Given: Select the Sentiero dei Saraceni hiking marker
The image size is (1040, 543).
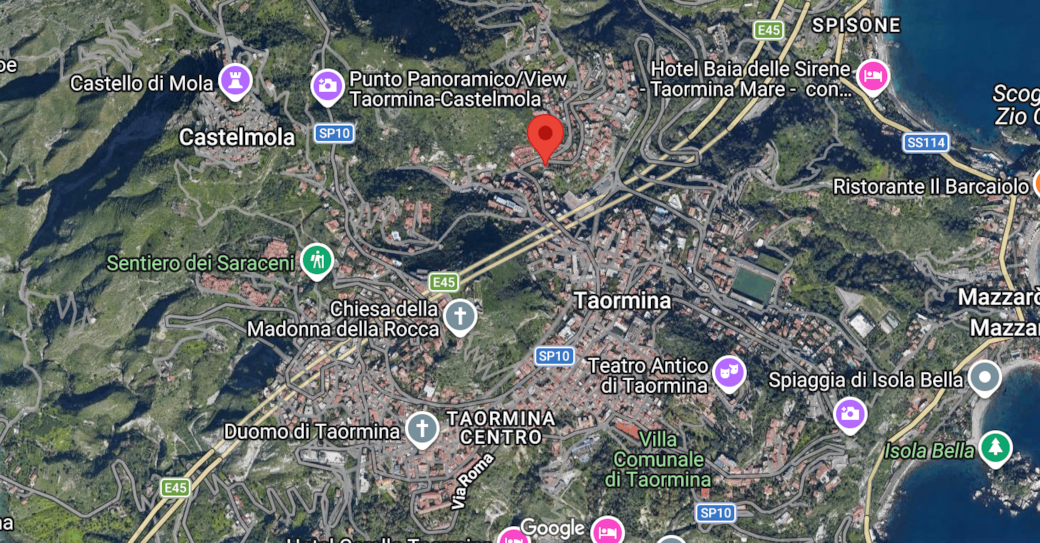Looking at the screenshot, I should (317, 261).
